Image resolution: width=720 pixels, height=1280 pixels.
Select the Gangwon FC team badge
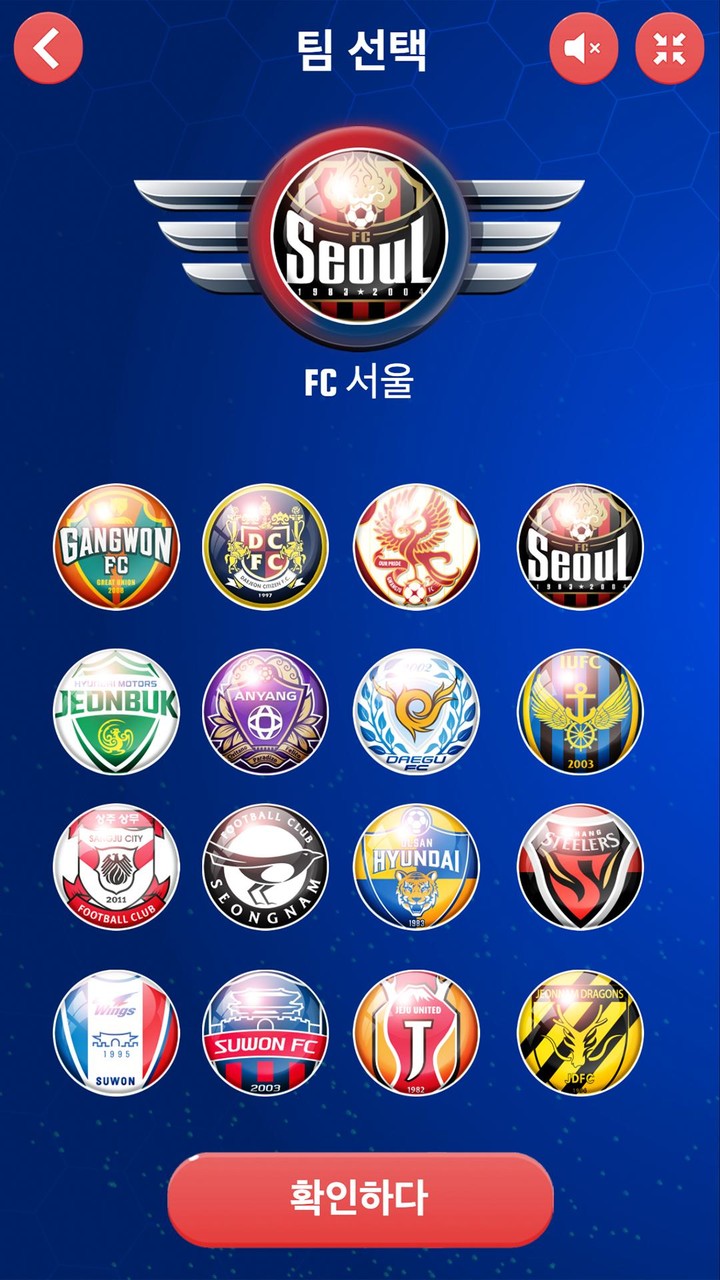(116, 547)
